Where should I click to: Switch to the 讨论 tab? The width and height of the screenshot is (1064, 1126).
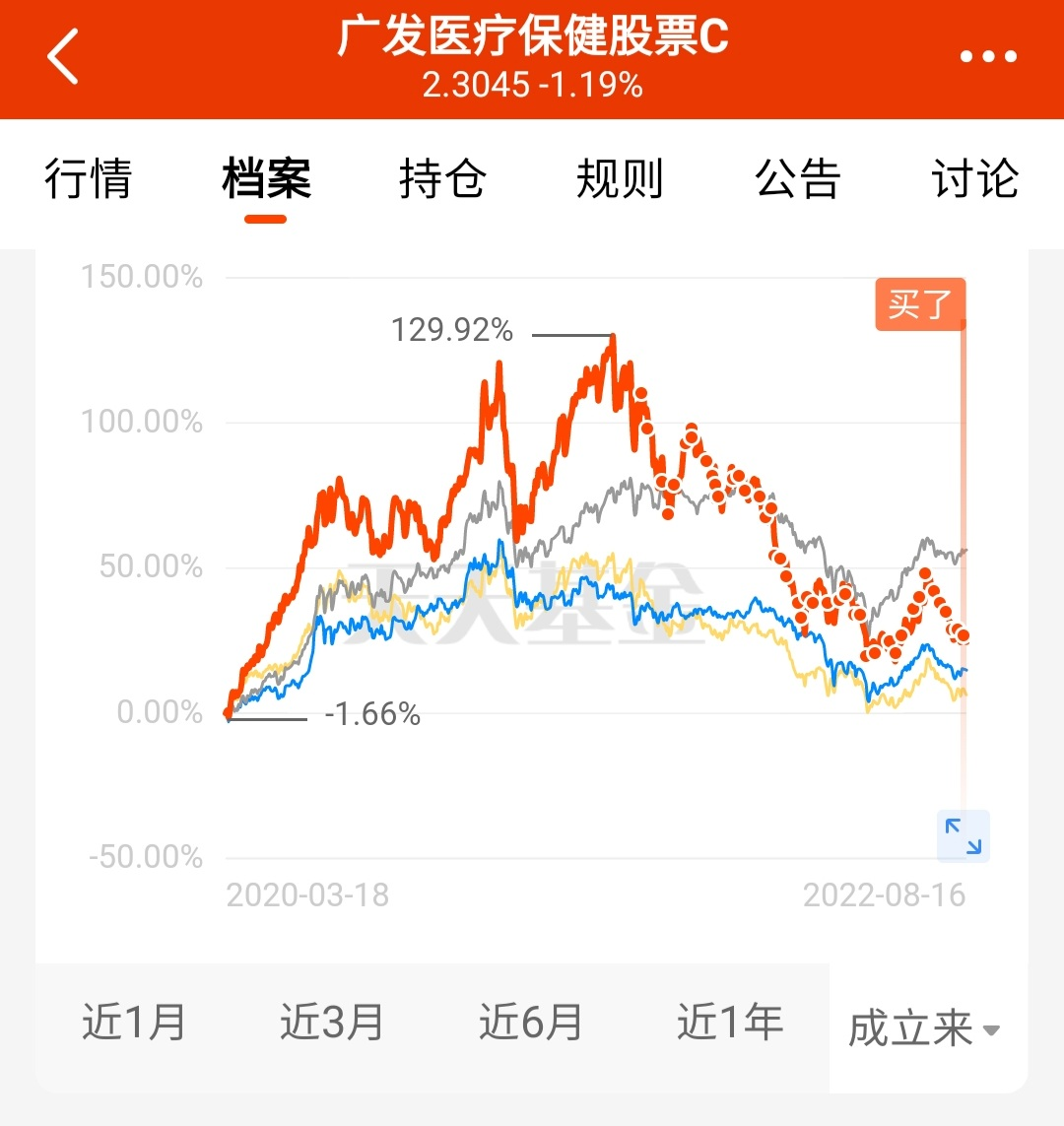point(974,179)
